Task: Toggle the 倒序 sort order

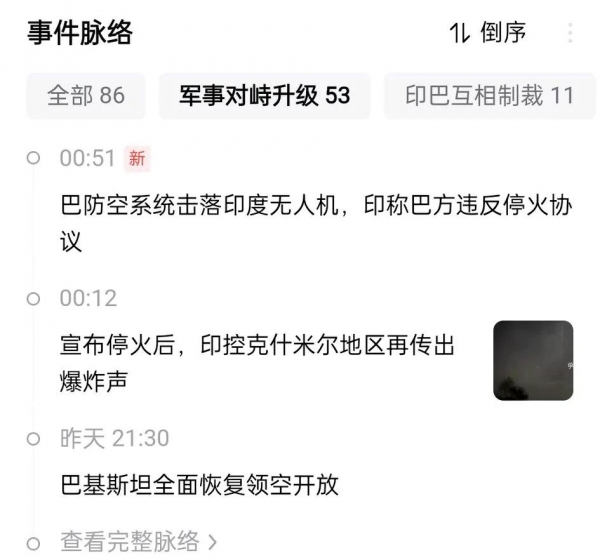Action: [488, 33]
